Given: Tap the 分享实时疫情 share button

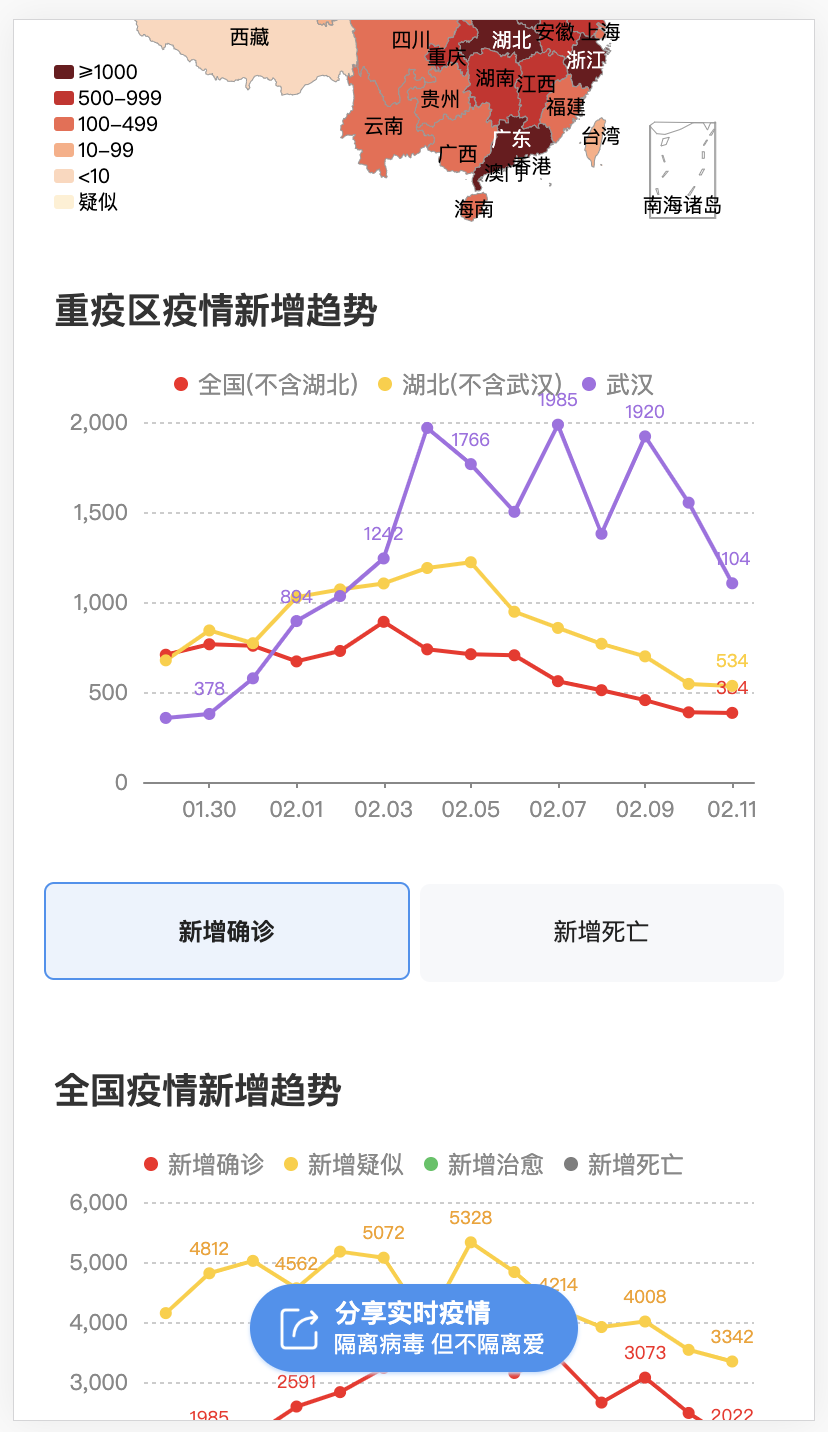Looking at the screenshot, I should (413, 1327).
